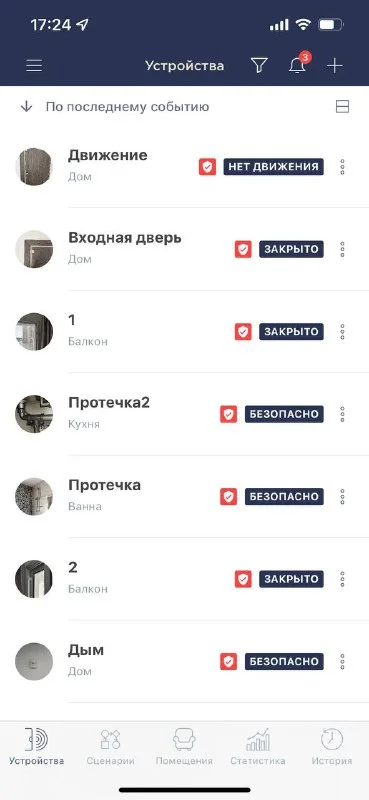This screenshot has height=800, width=369.
Task: Switch to the История tab
Action: point(332,747)
